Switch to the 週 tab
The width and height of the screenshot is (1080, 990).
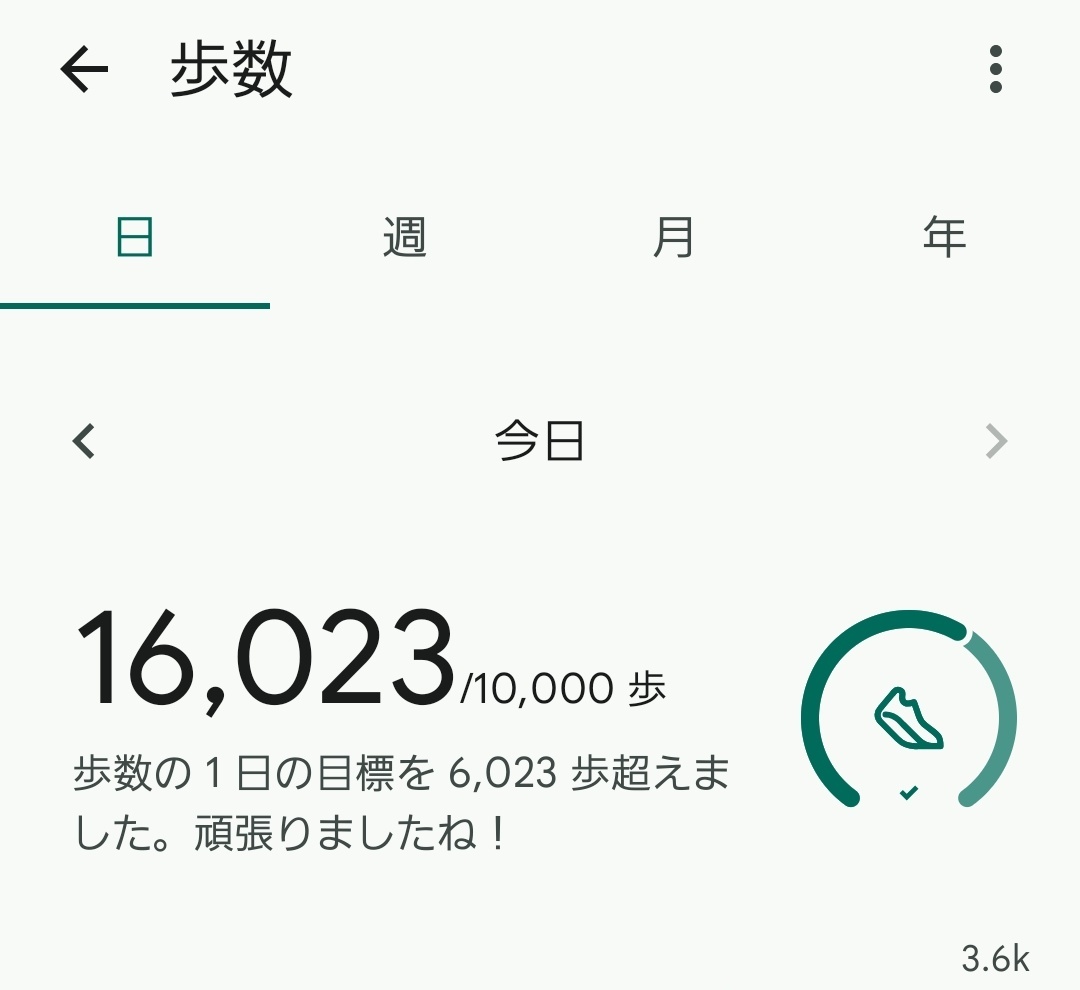point(405,238)
